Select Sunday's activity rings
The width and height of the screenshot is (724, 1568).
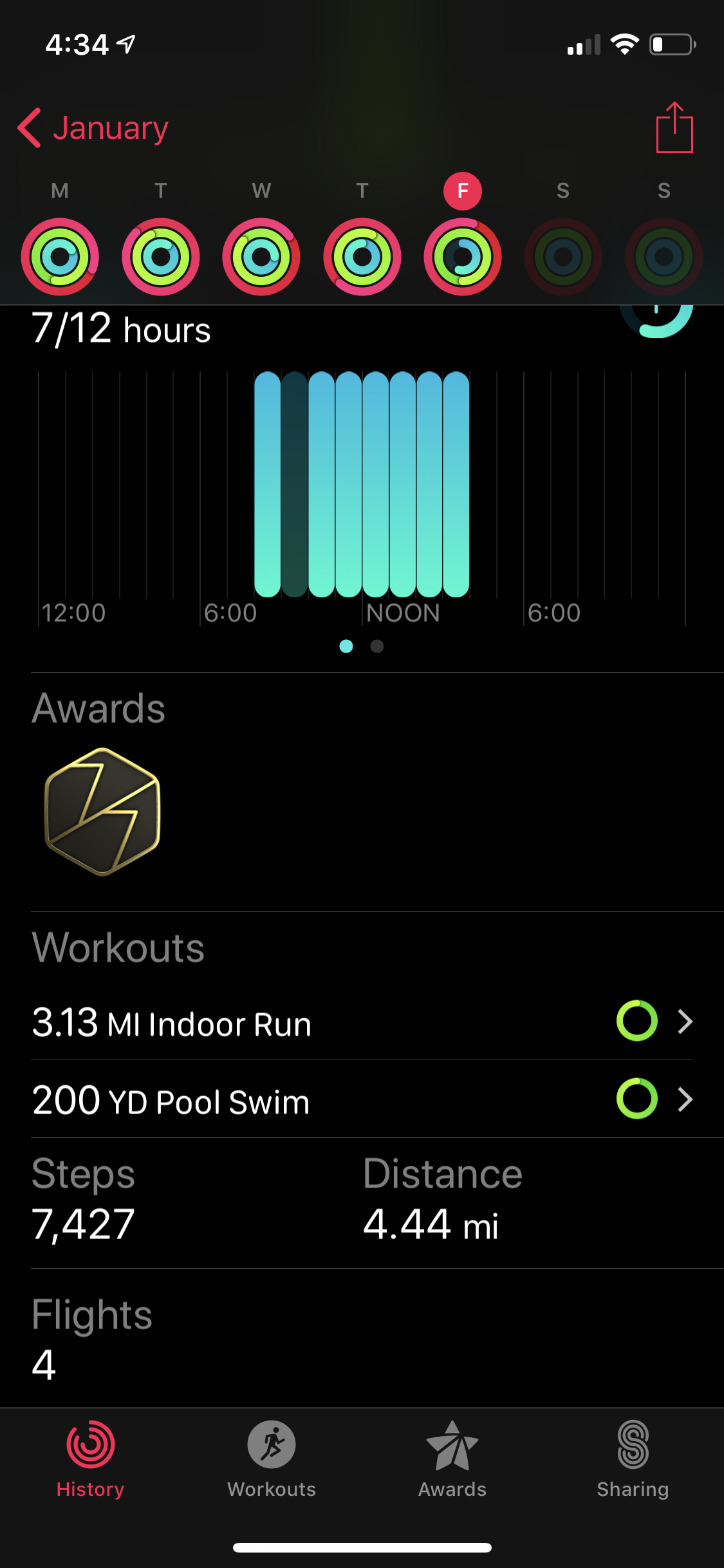tap(664, 257)
